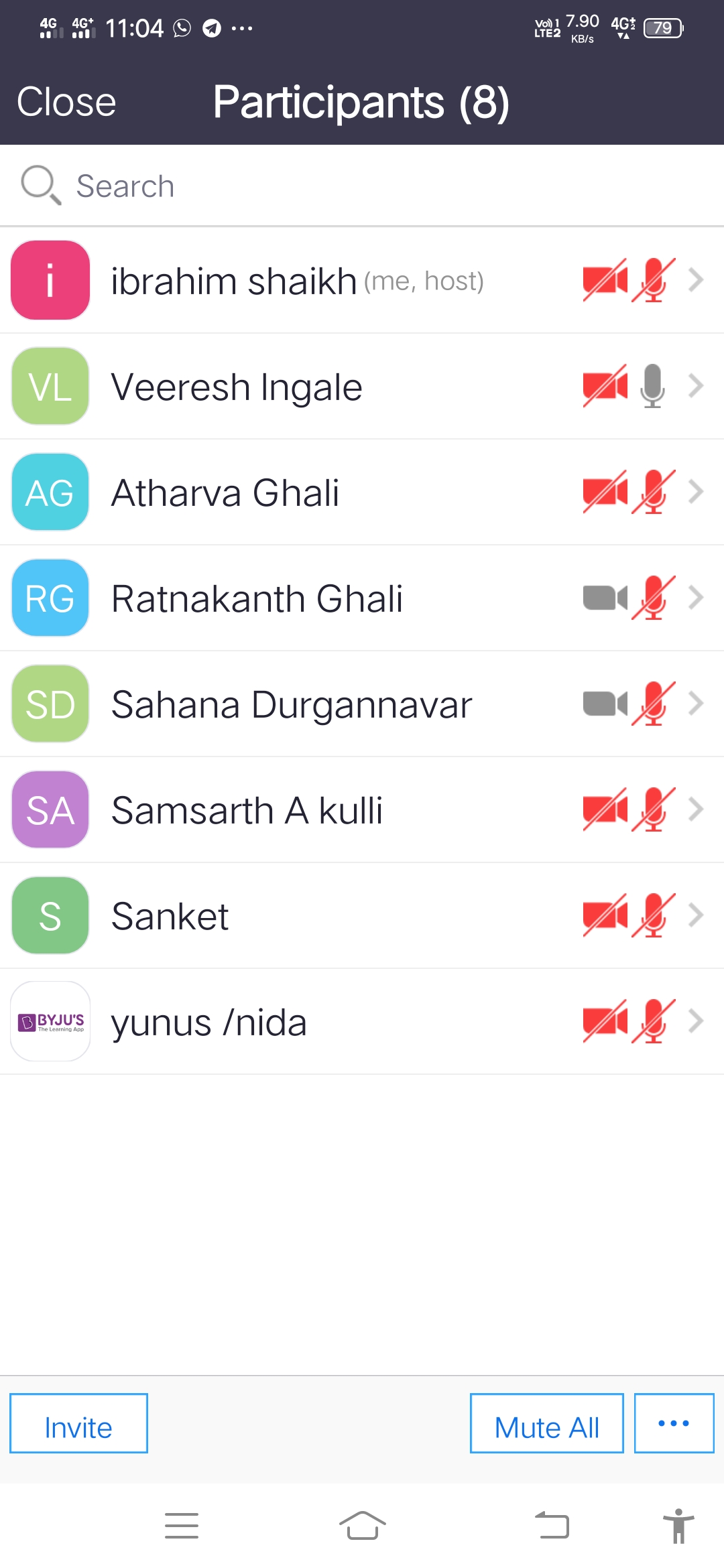Invite more people to the meeting
724x1568 pixels.
78,1423
